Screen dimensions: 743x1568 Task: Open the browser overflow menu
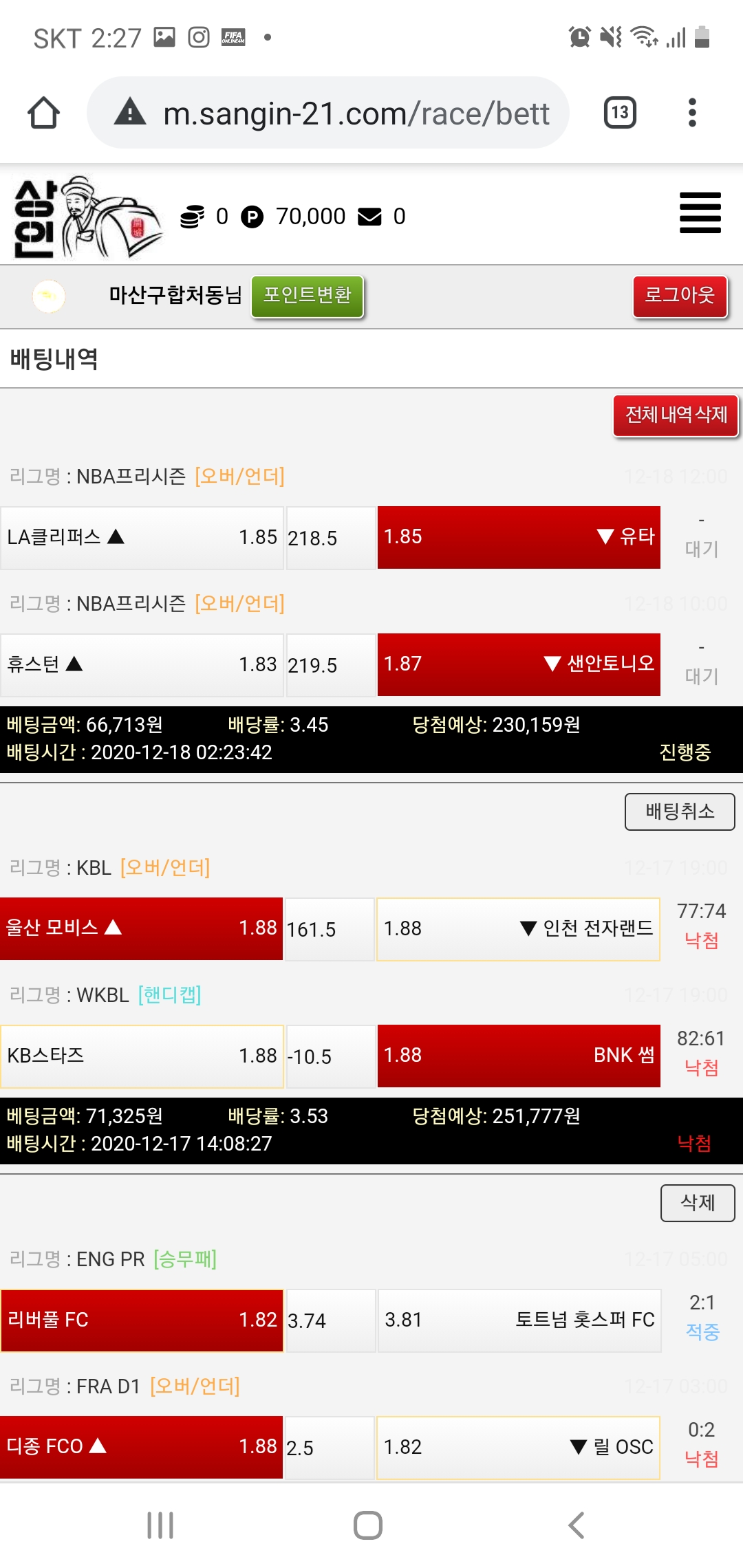[x=692, y=113]
